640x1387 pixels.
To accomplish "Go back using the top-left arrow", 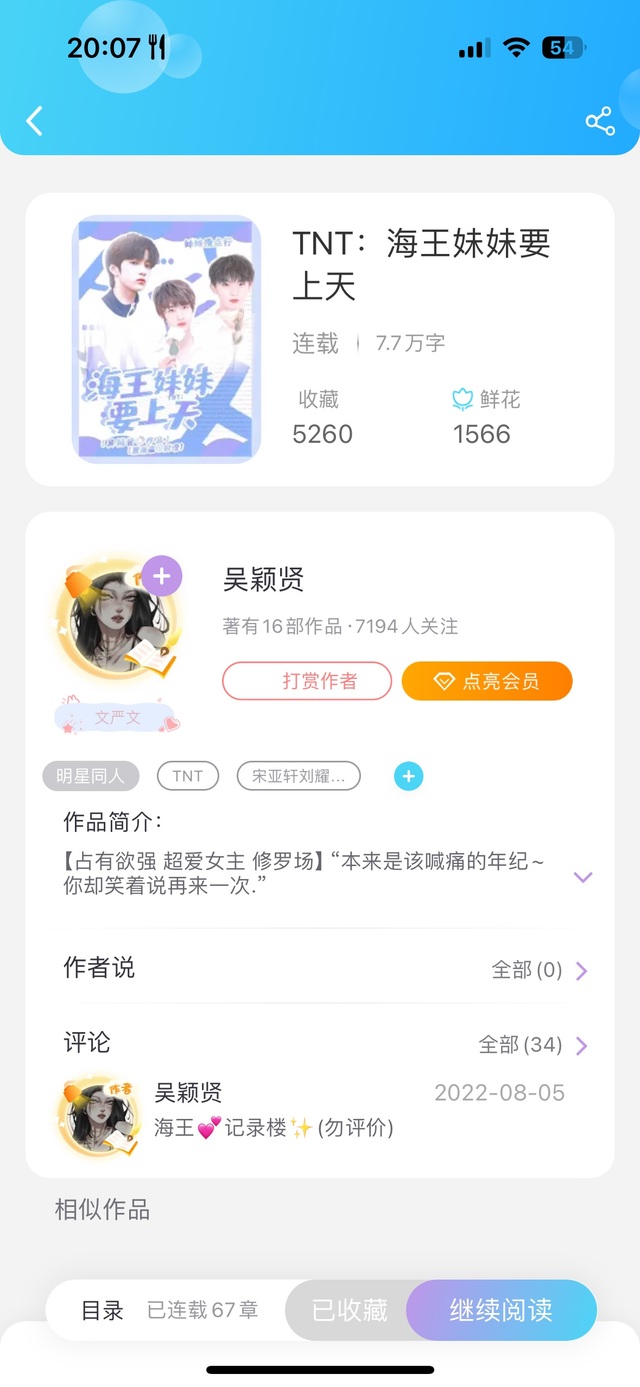I will click(35, 121).
